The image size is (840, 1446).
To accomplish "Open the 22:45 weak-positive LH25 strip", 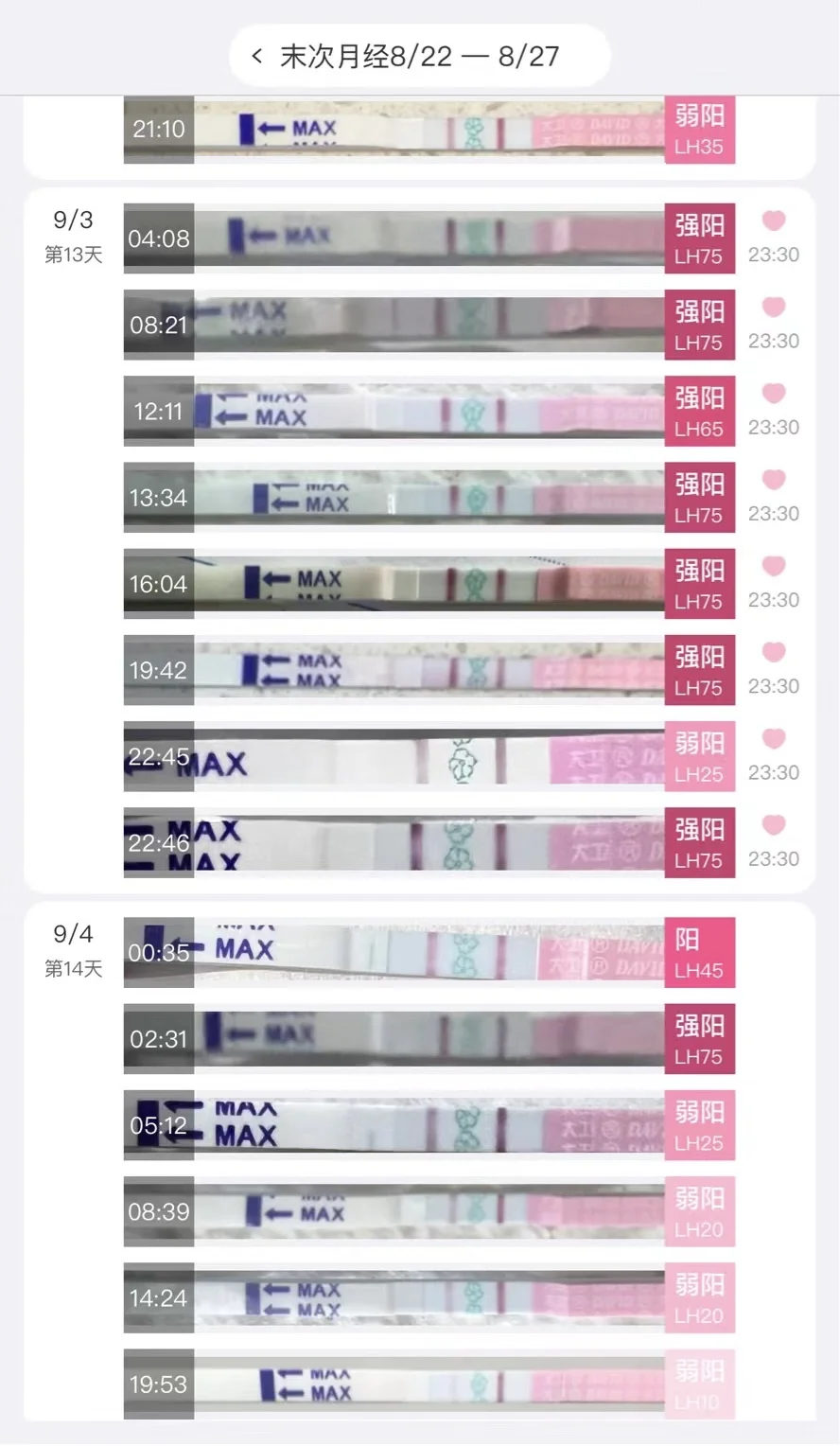I will tap(429, 756).
